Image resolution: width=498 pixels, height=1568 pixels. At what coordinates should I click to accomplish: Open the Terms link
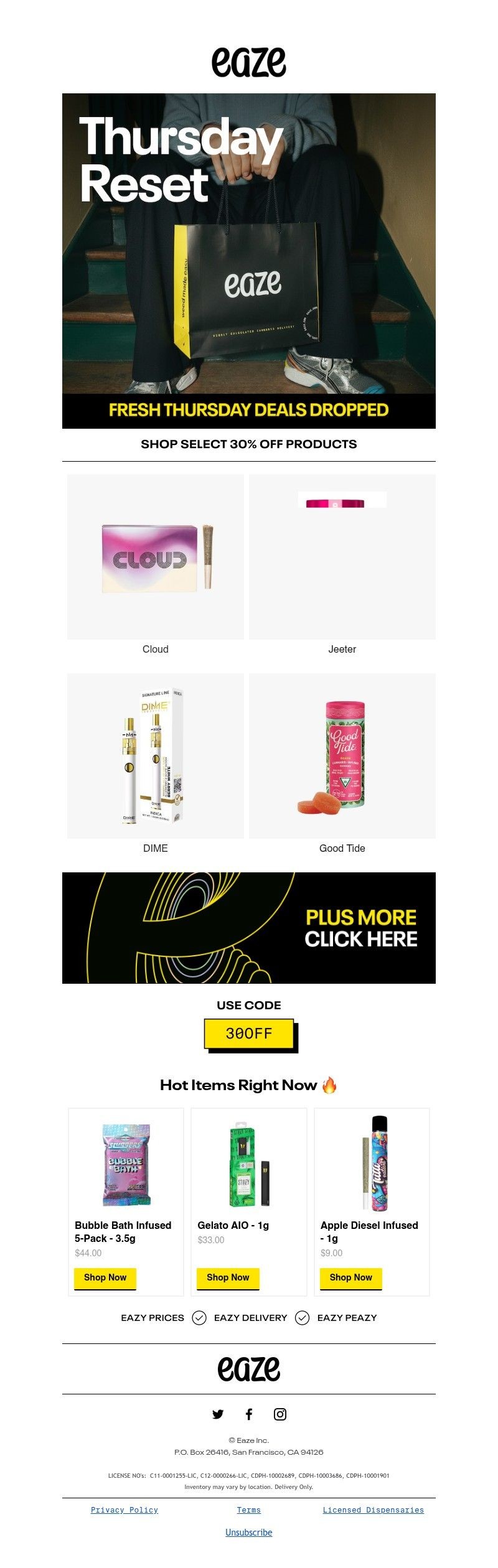coord(249,1510)
